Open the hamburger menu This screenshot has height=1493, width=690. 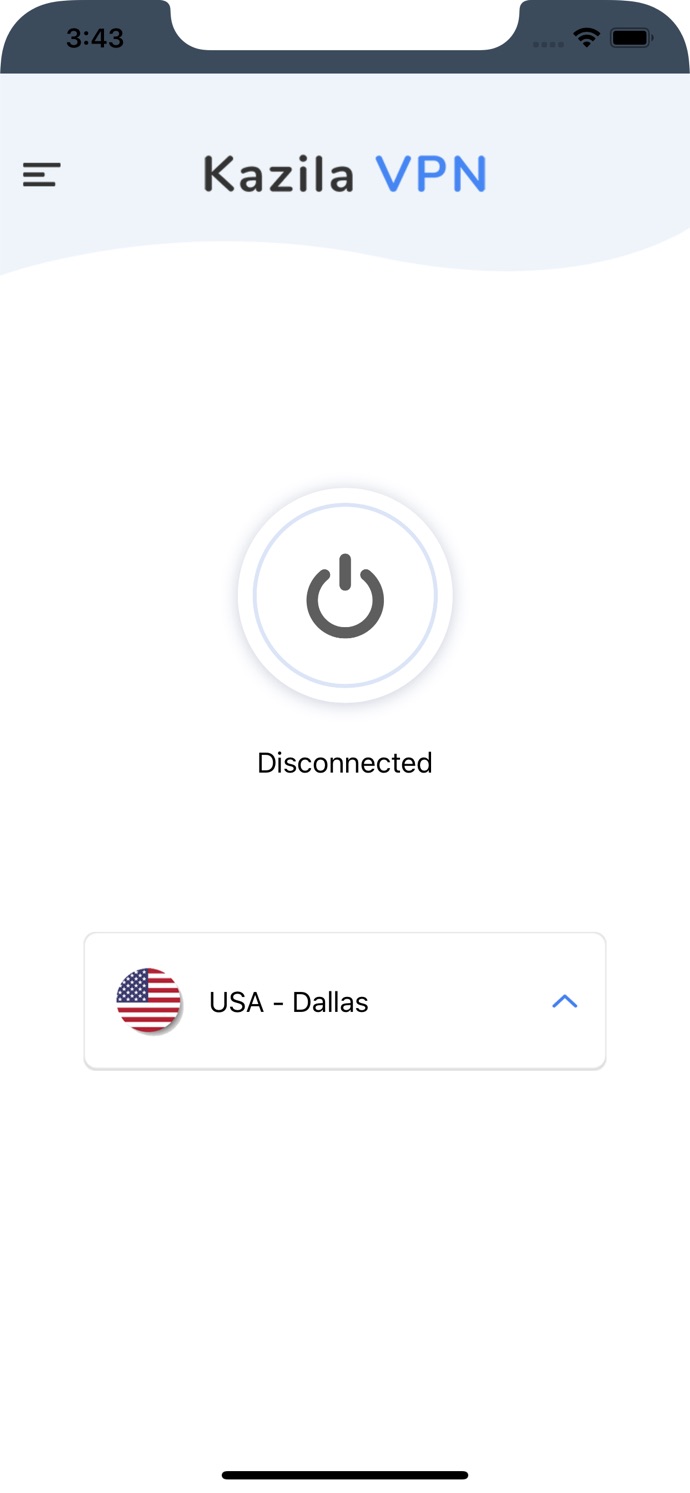42,175
